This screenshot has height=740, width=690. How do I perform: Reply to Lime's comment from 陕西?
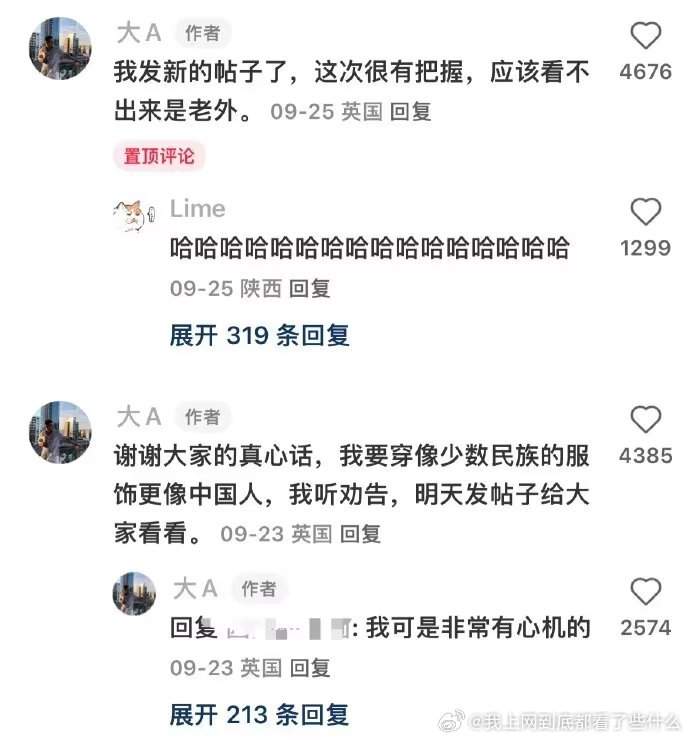309,289
